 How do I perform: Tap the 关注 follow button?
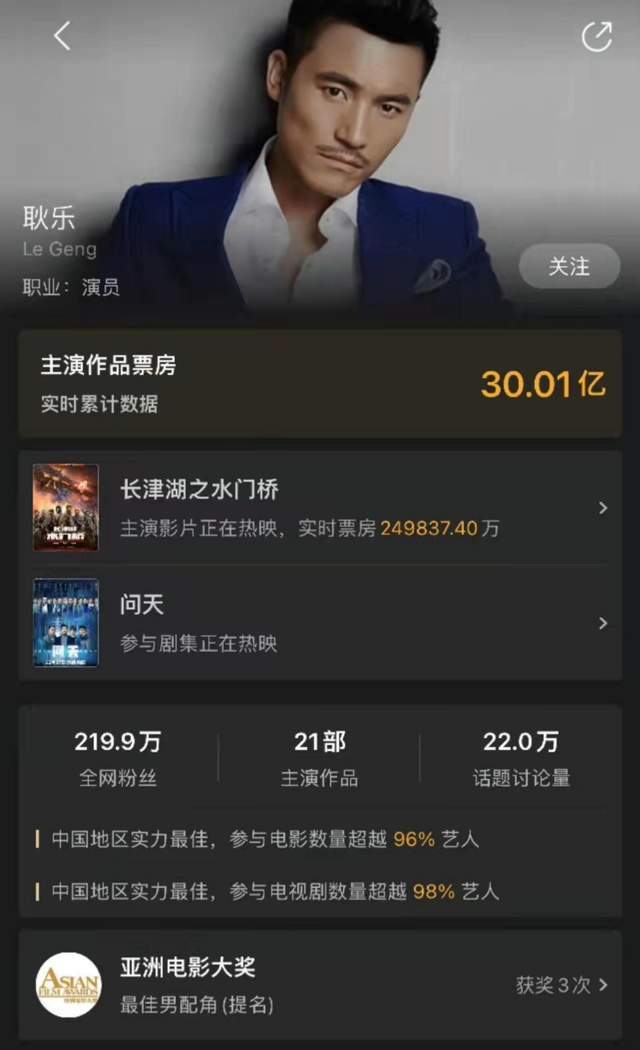[569, 267]
